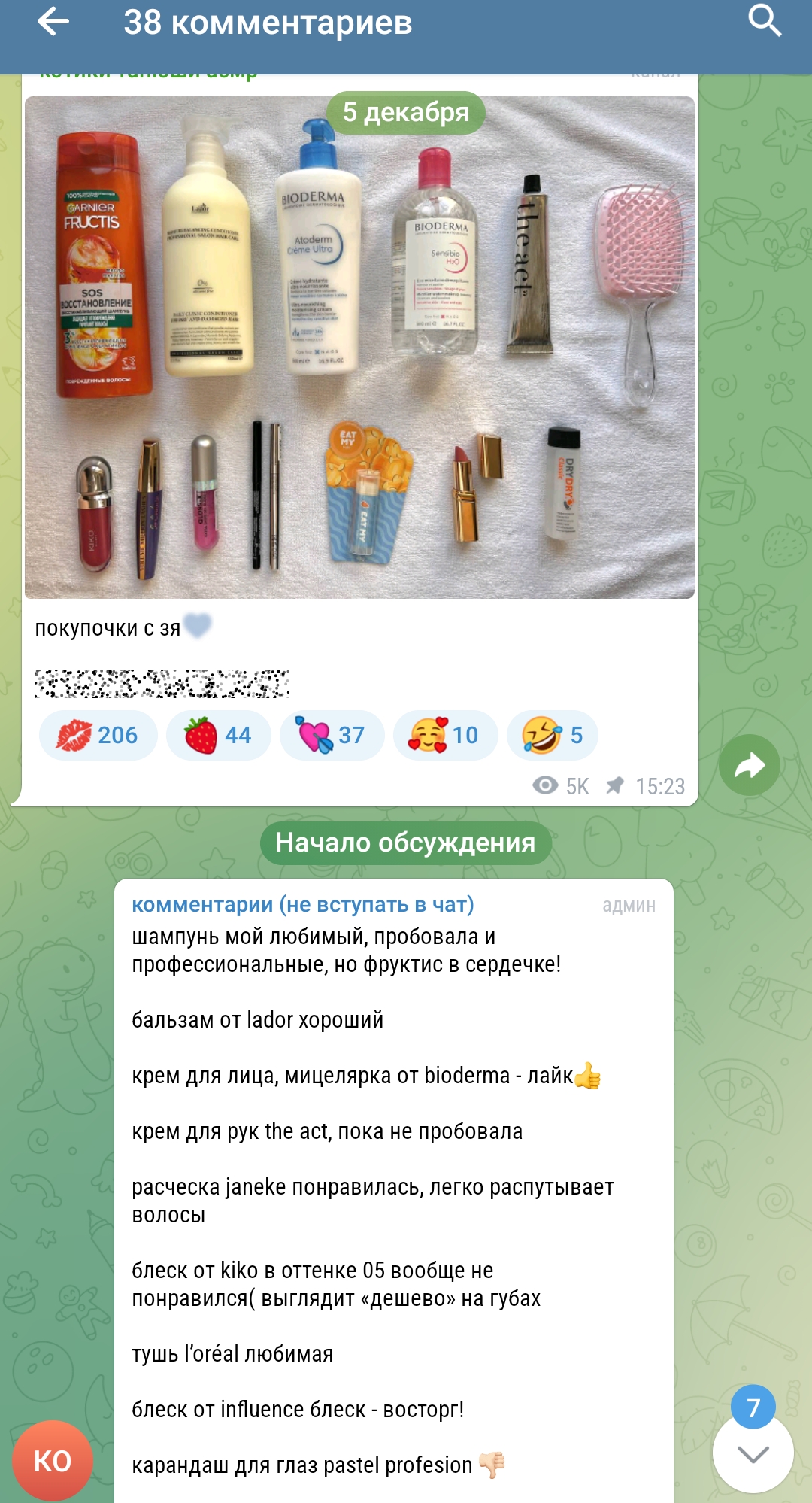Choose the laughing emoji reaction (5)
Image resolution: width=812 pixels, height=1503 pixels.
(552, 735)
